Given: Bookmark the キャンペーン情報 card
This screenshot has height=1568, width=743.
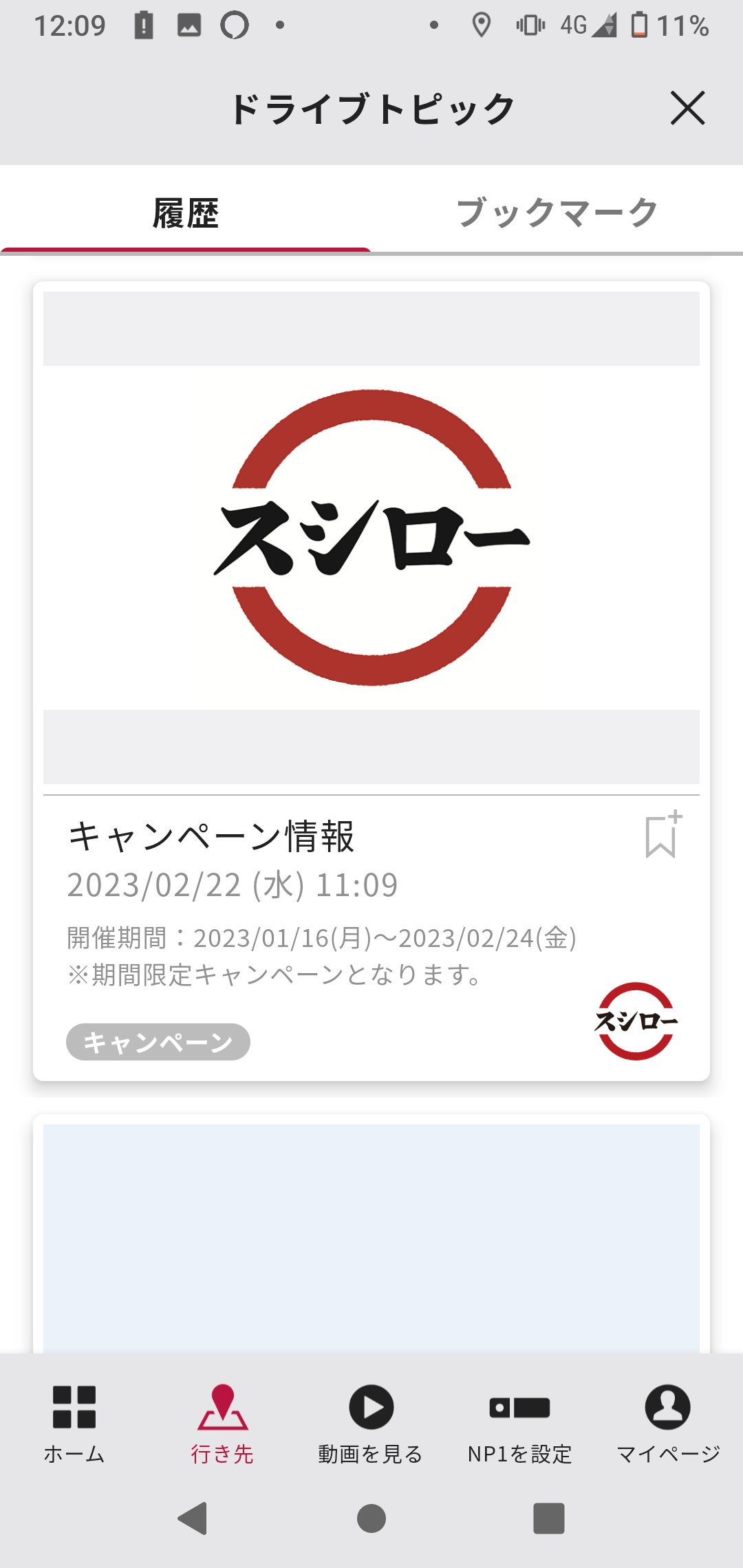Looking at the screenshot, I should (662, 835).
